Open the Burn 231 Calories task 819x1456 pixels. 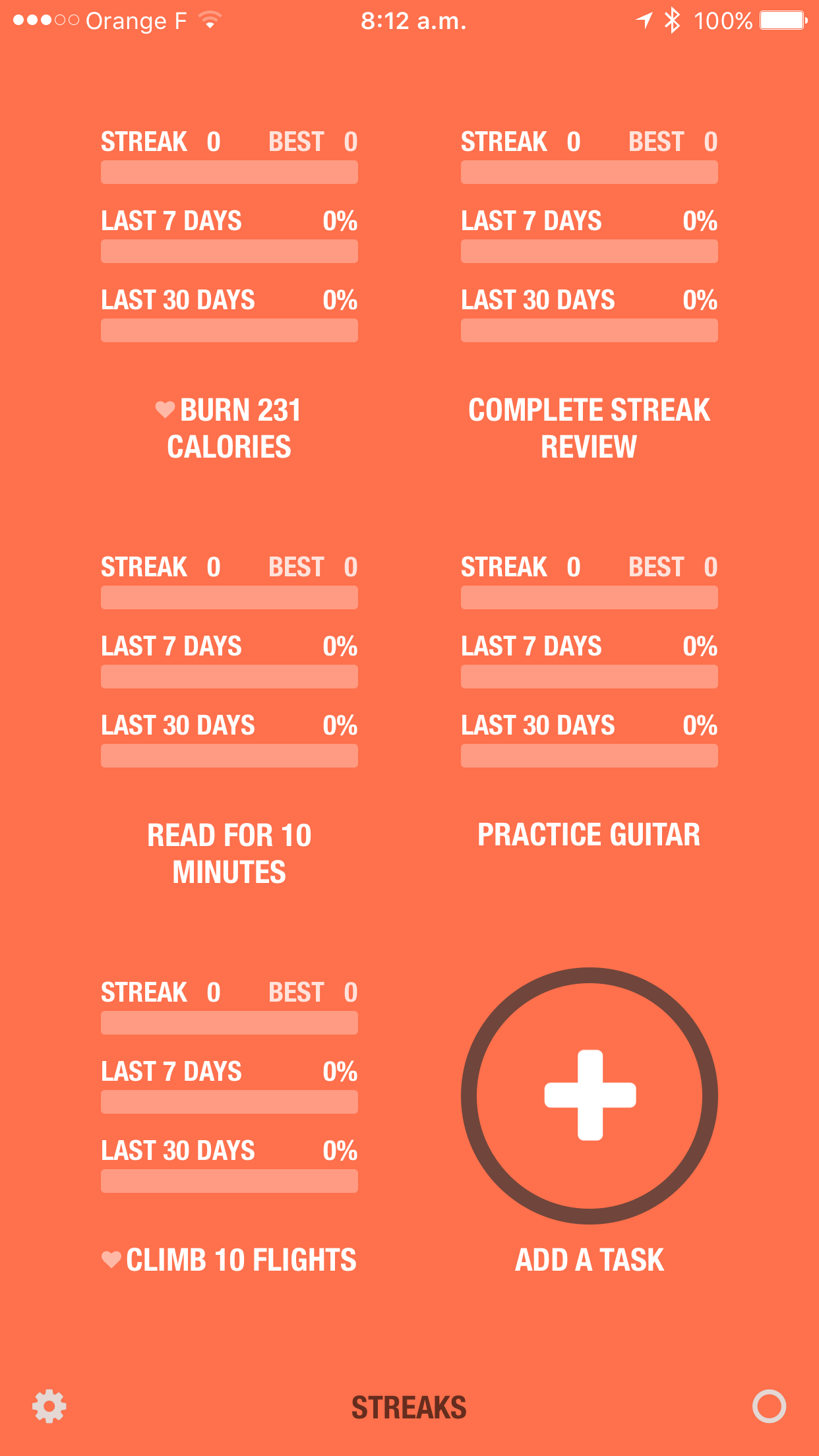tap(229, 428)
